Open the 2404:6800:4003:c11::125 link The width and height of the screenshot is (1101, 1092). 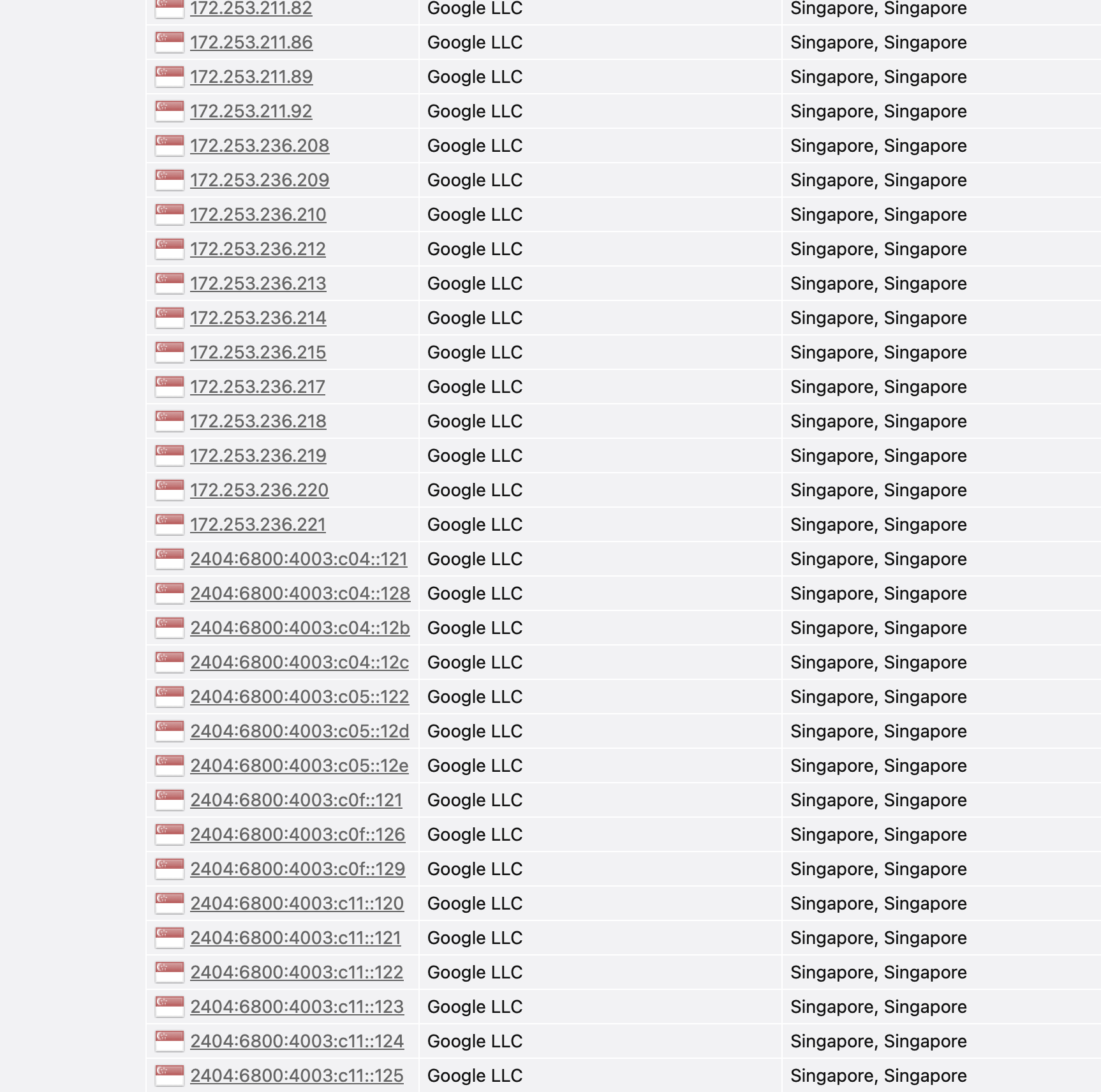pyautogui.click(x=297, y=1076)
